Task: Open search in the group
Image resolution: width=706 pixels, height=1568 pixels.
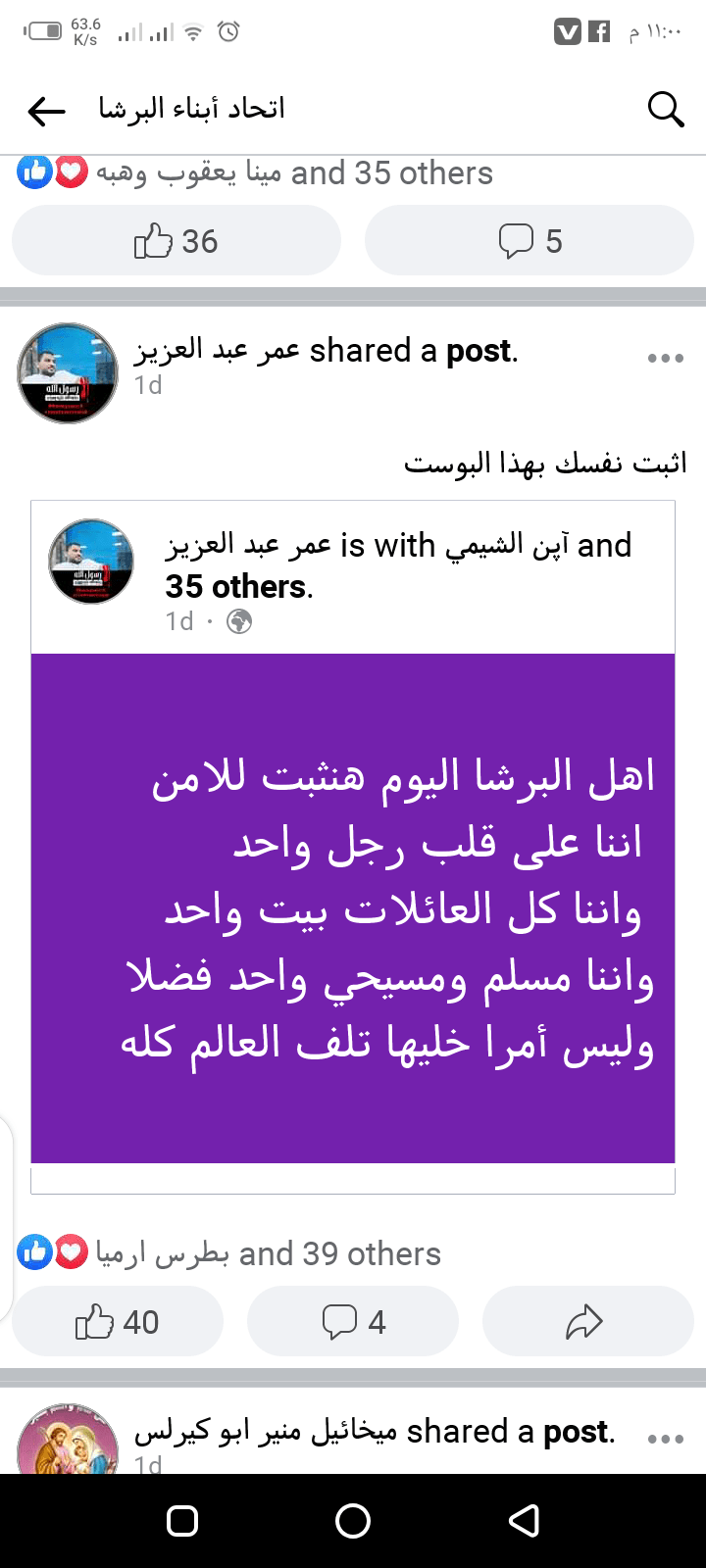Action: 665,110
